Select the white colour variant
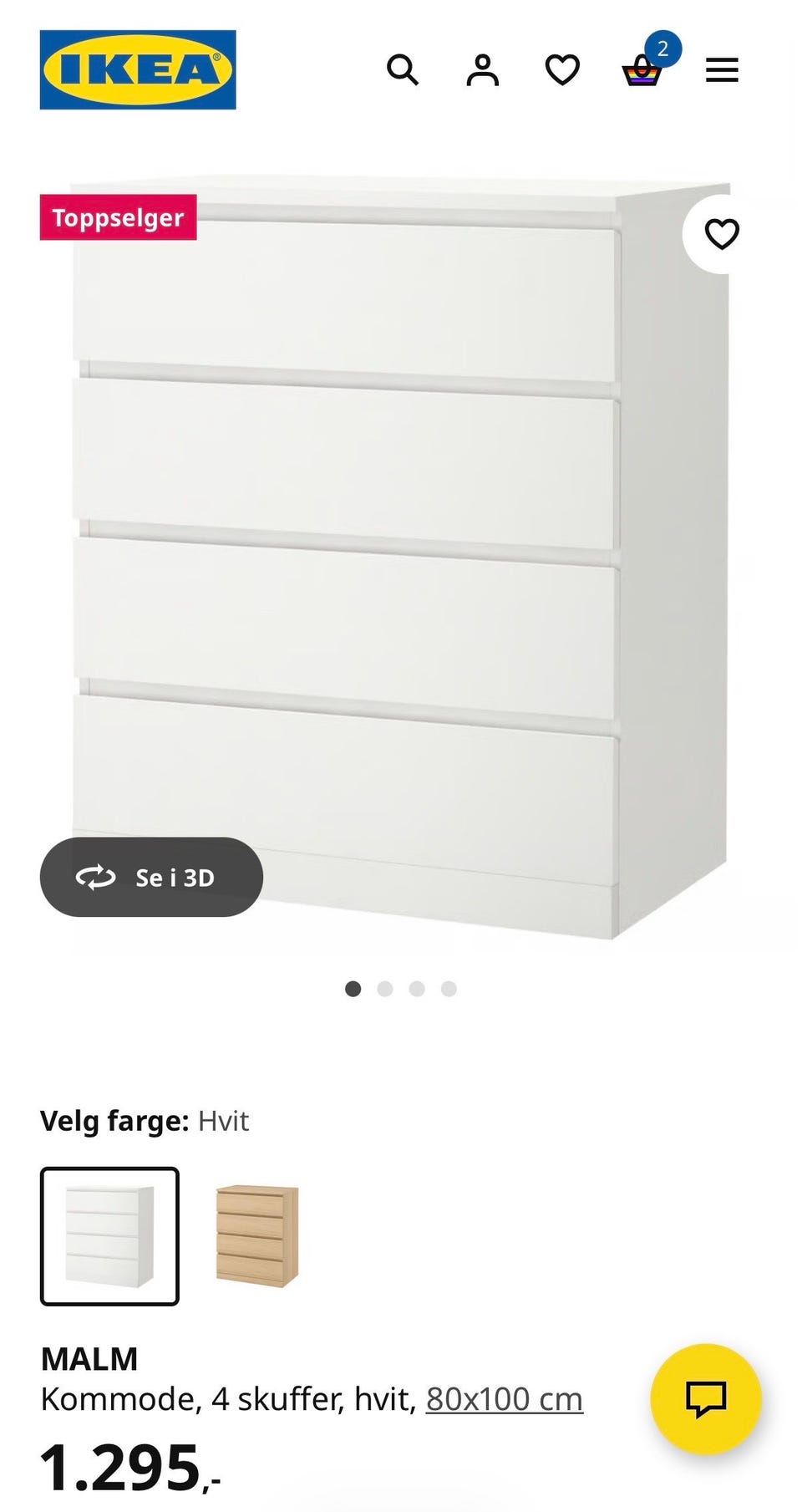 (x=109, y=1235)
